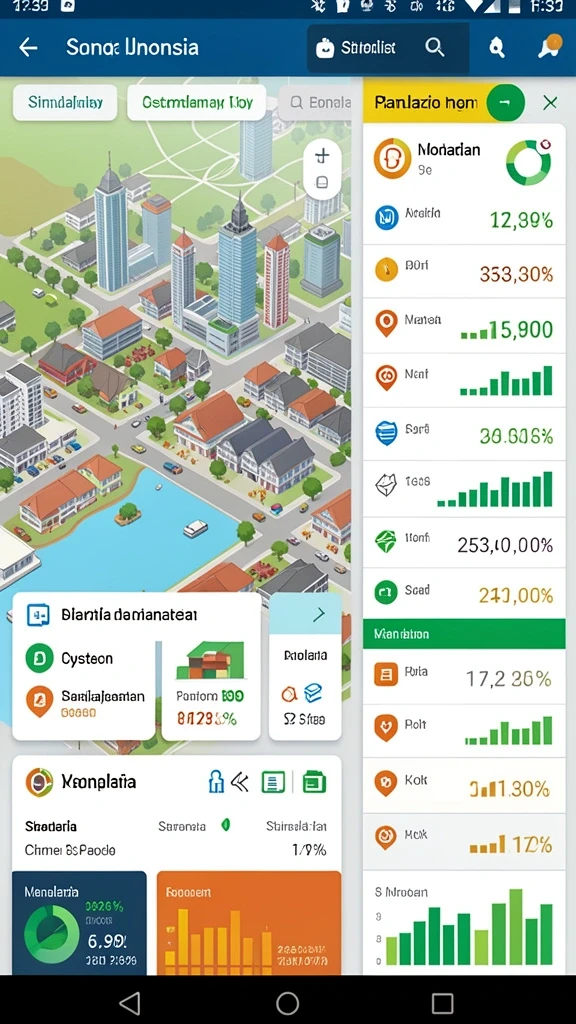Viewport: 576px width, 1024px height.
Task: Open the row showing 17,2 26%
Action: click(464, 677)
